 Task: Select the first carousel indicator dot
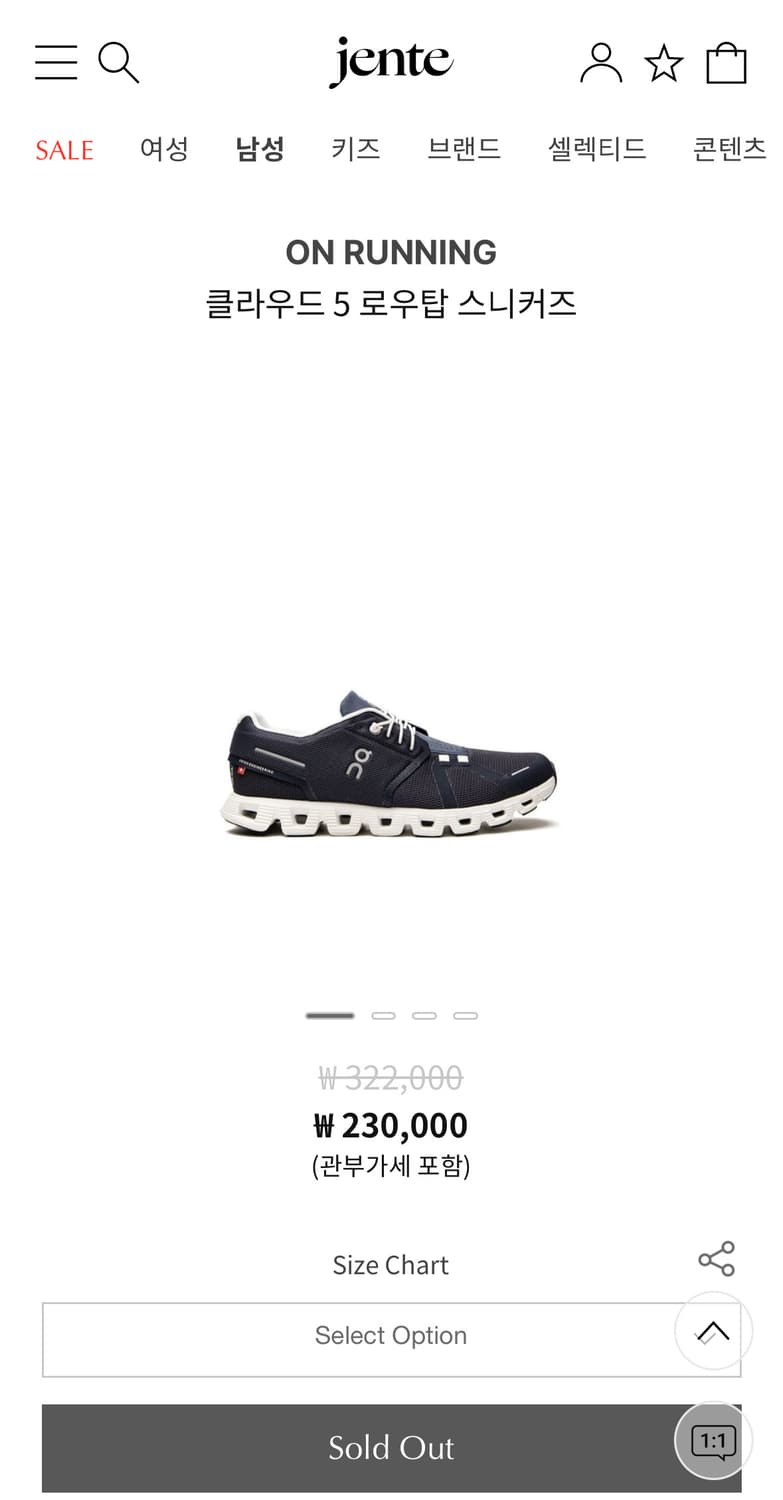pos(329,1014)
